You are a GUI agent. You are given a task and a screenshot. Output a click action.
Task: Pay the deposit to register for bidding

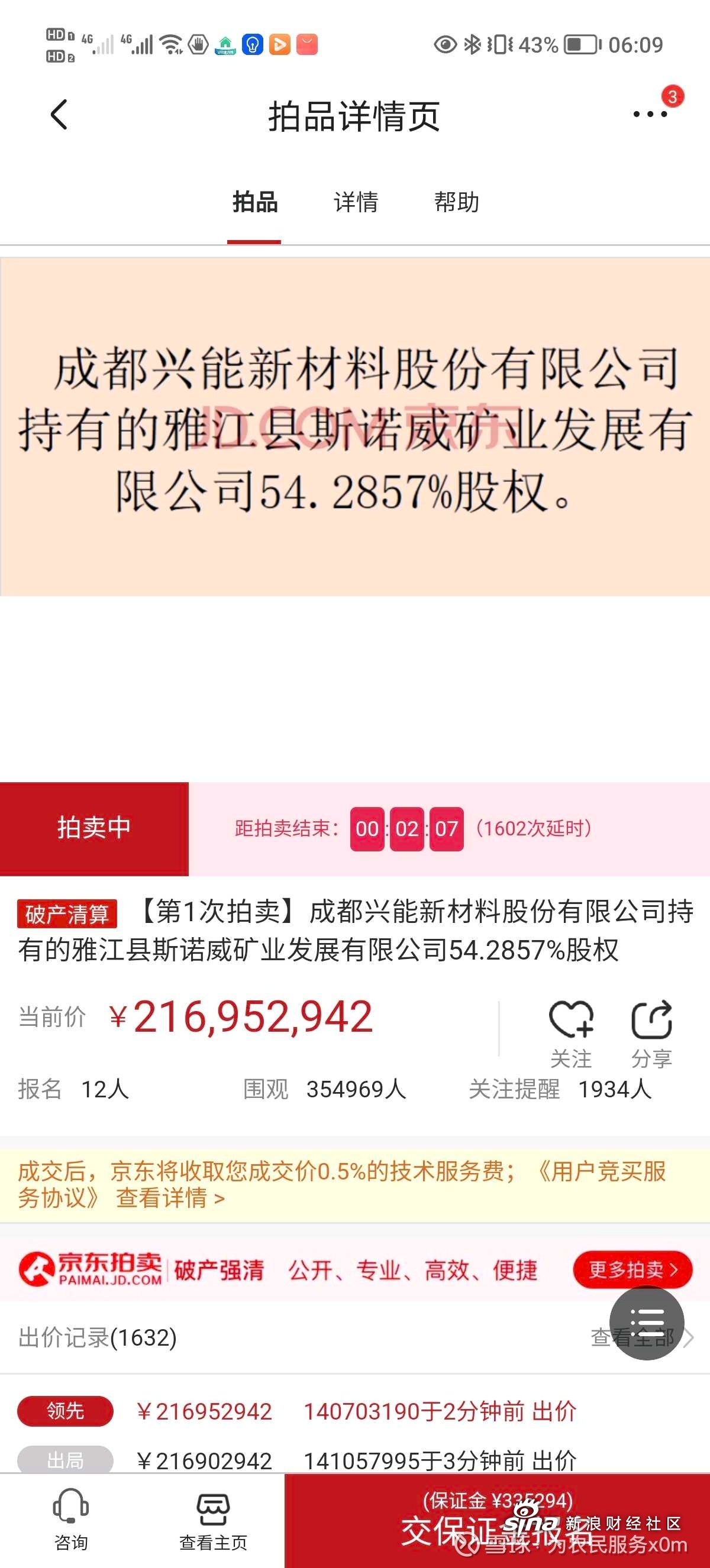tap(497, 1521)
